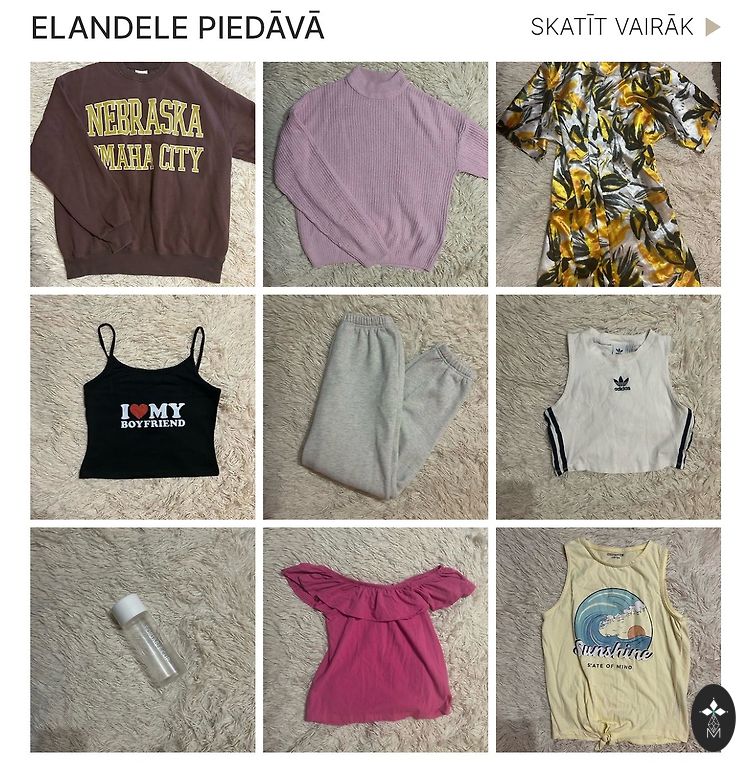View the white Adidas crop top
752x768 pixels.
608,407
